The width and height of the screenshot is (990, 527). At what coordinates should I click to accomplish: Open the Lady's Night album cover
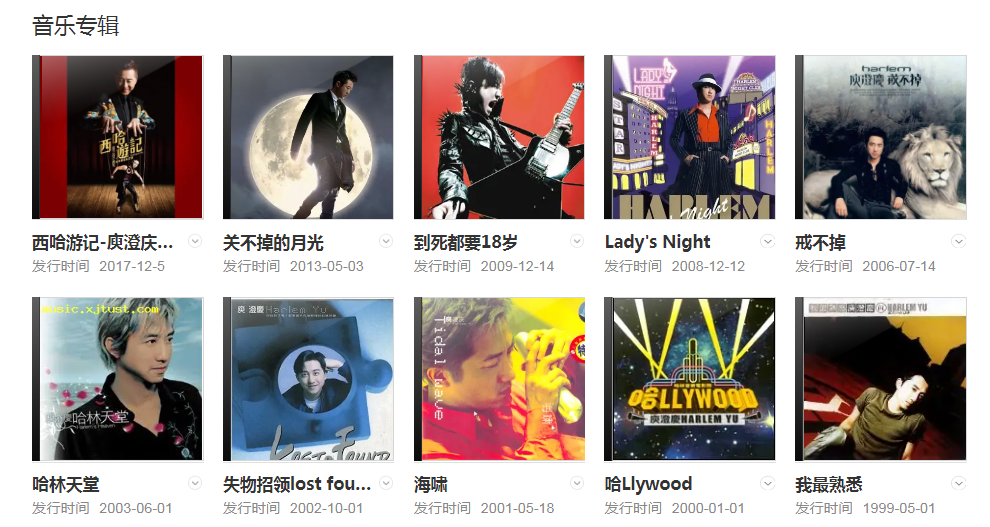coord(690,137)
